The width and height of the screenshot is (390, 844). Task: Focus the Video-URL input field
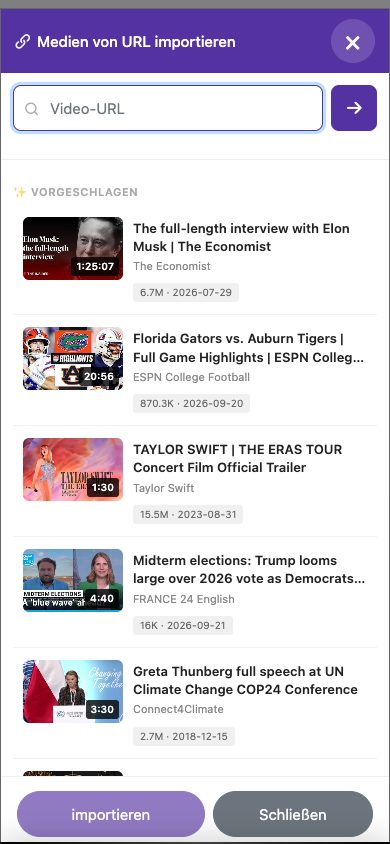[168, 108]
